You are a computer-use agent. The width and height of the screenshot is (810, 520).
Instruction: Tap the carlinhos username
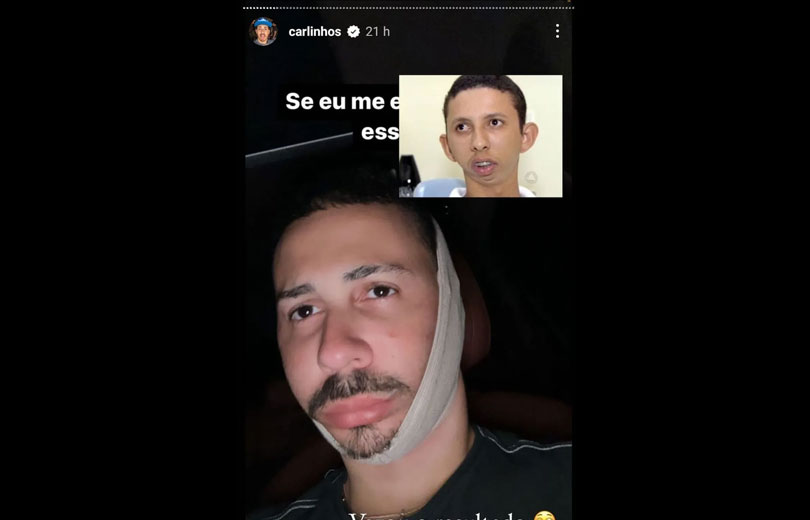tap(315, 32)
